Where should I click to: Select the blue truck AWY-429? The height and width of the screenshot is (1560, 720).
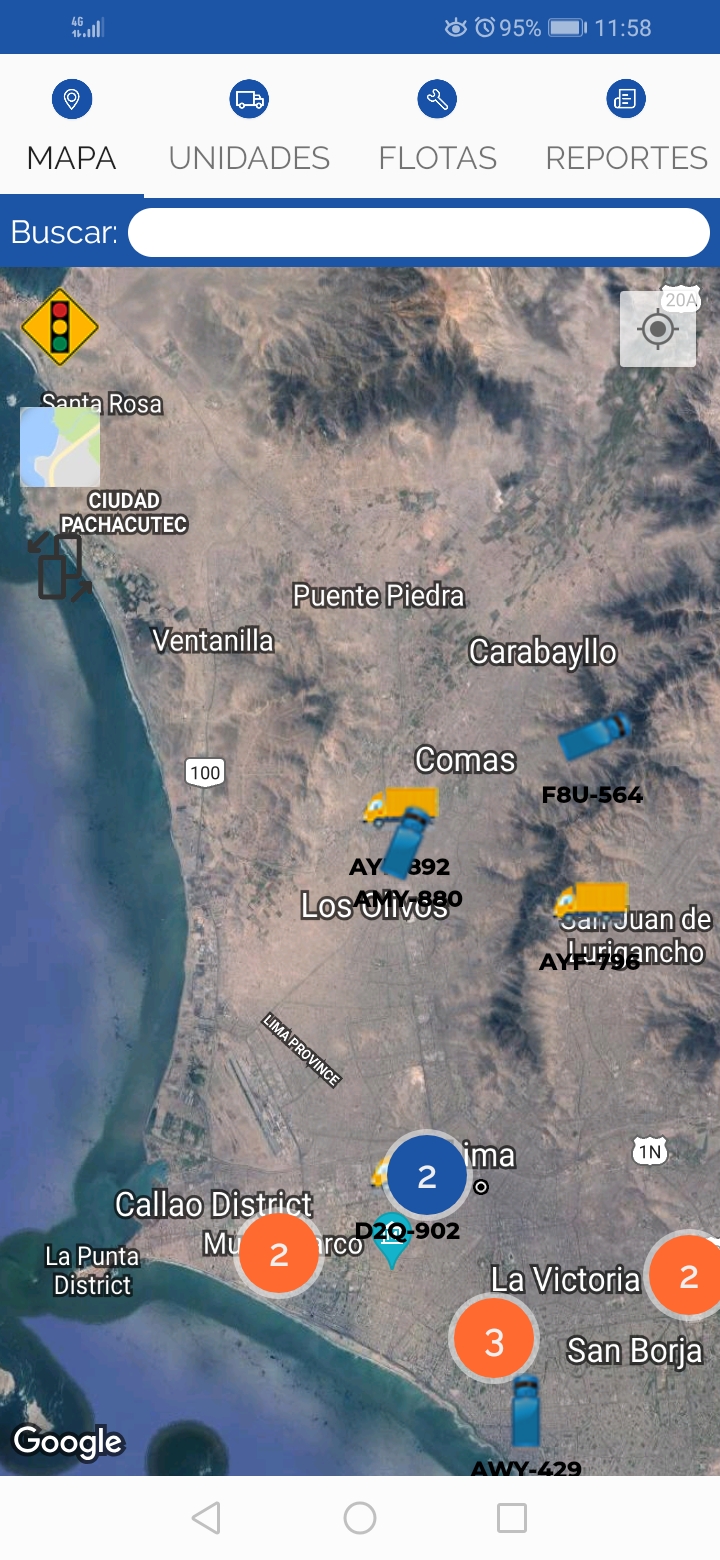coord(525,1411)
